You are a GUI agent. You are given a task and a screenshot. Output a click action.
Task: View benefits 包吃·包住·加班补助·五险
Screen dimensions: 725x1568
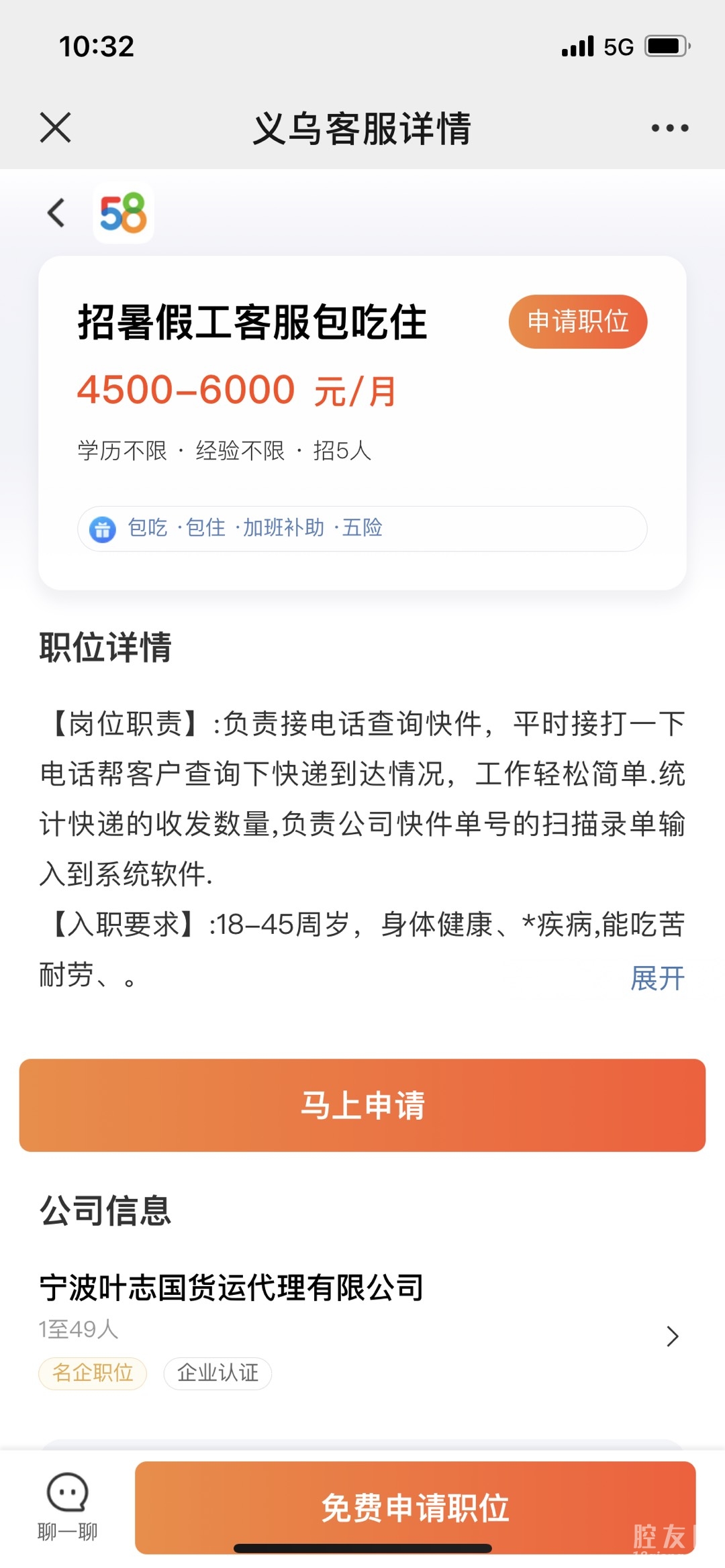[362, 529]
